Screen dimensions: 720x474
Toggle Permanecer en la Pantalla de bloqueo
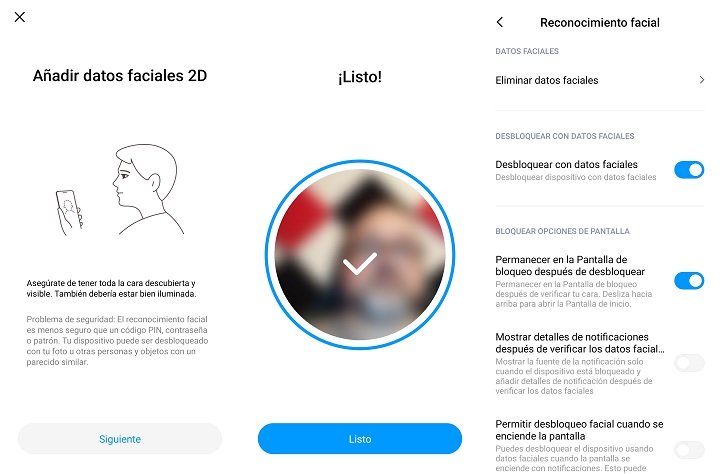coord(689,281)
